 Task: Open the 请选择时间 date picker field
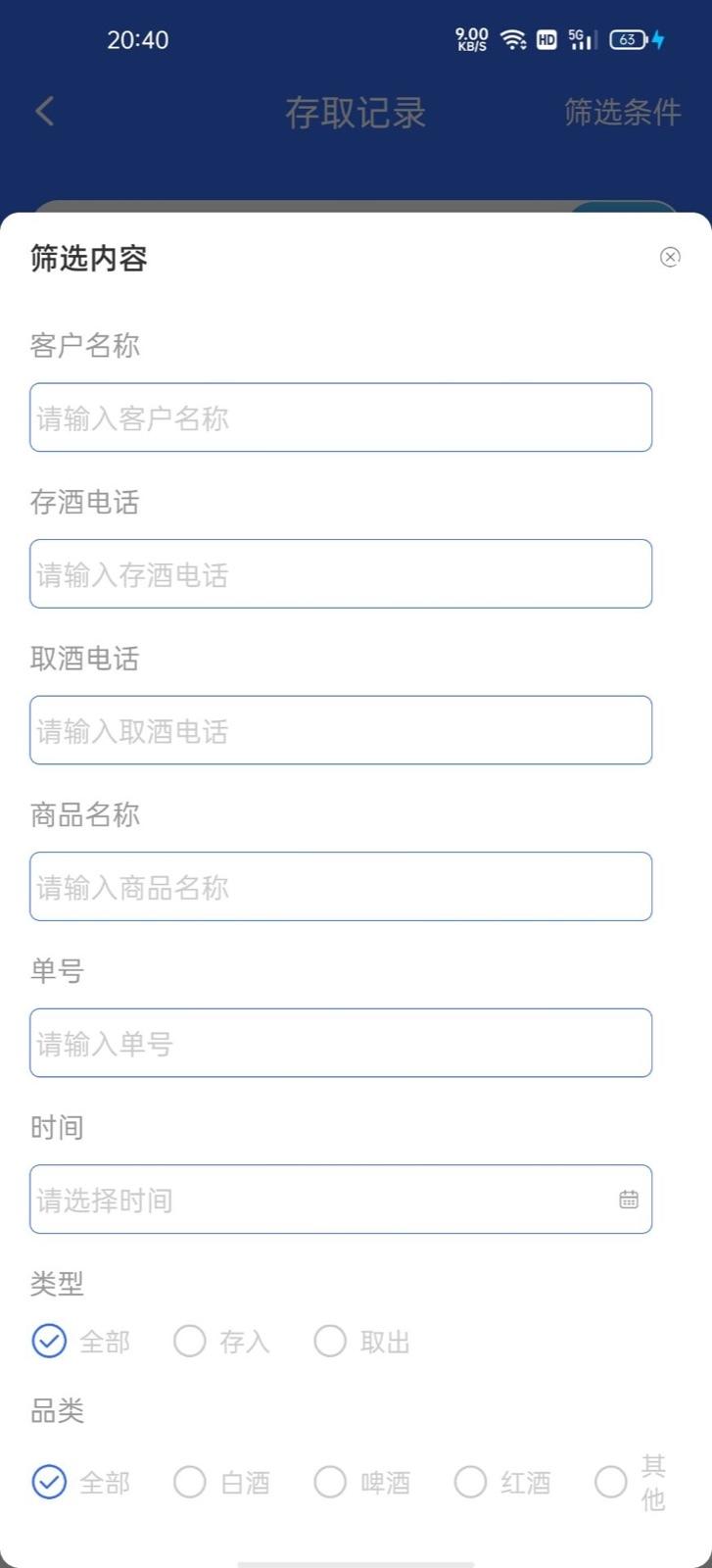pos(341,1199)
